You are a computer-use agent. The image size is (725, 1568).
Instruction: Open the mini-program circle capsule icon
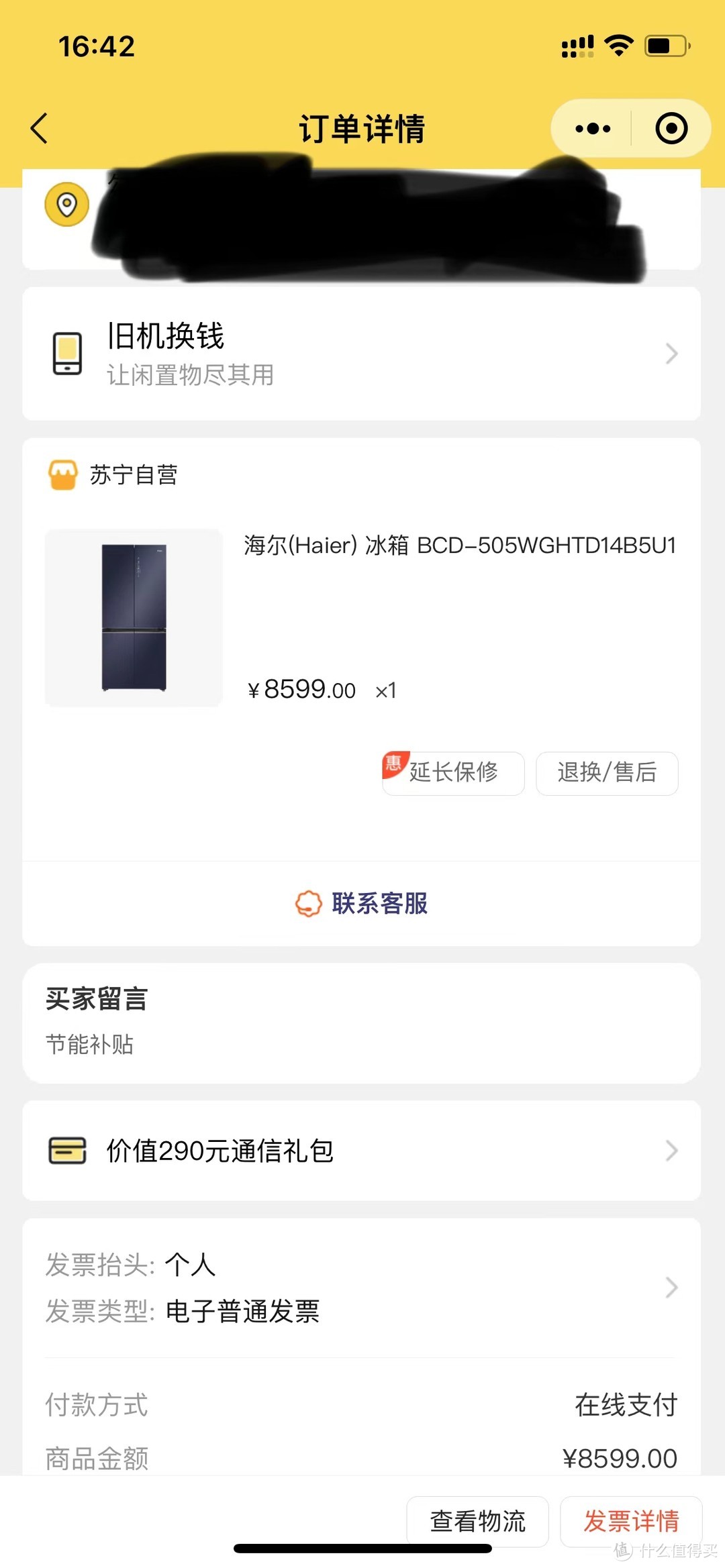point(671,127)
